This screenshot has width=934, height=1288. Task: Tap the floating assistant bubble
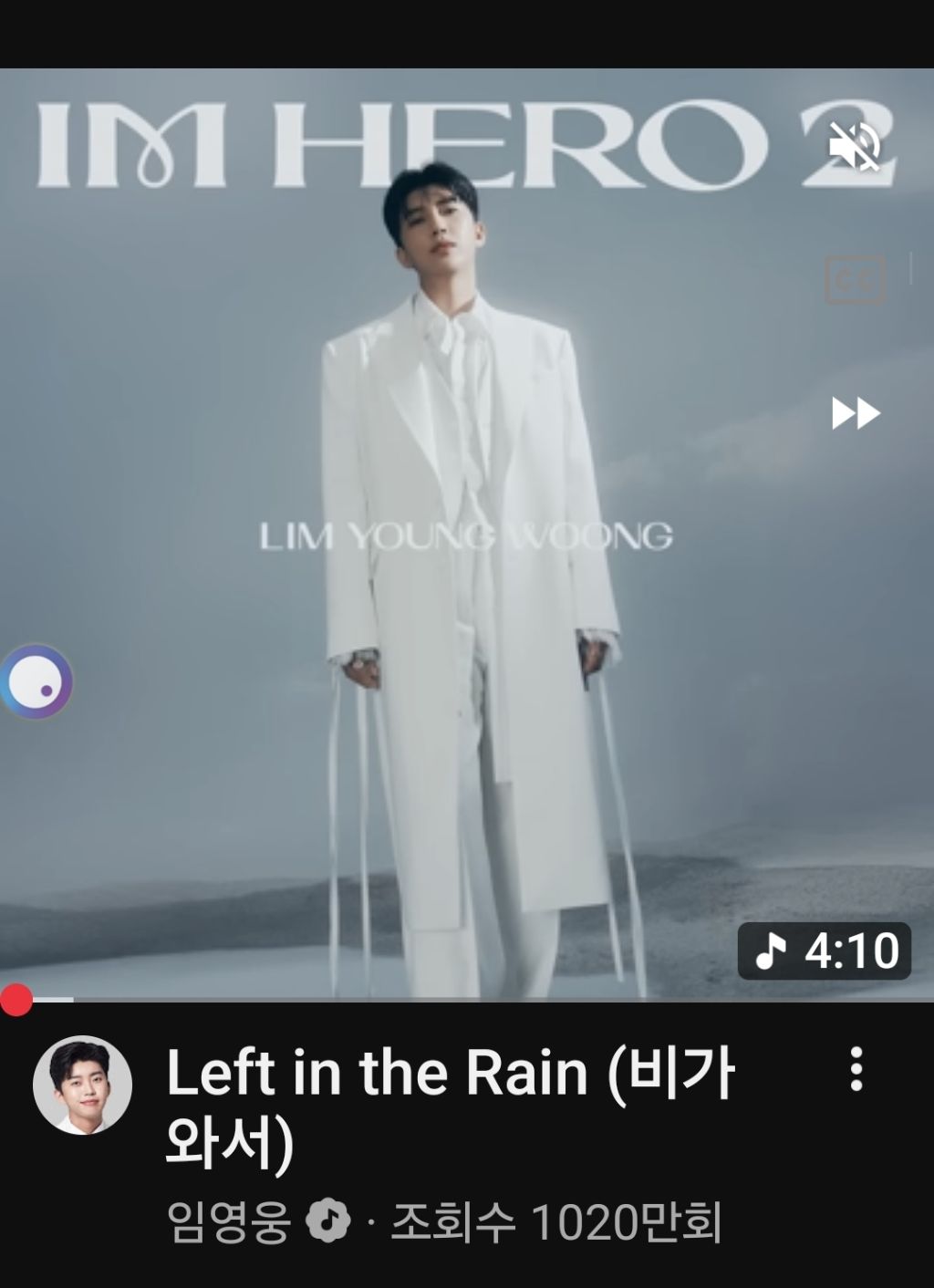36,681
